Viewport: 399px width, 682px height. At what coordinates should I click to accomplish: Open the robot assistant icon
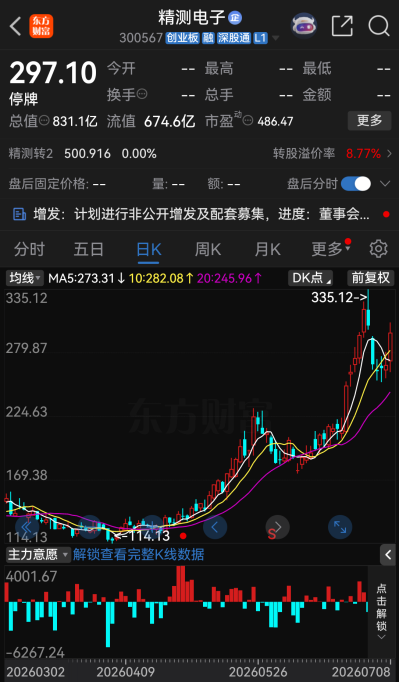[303, 26]
